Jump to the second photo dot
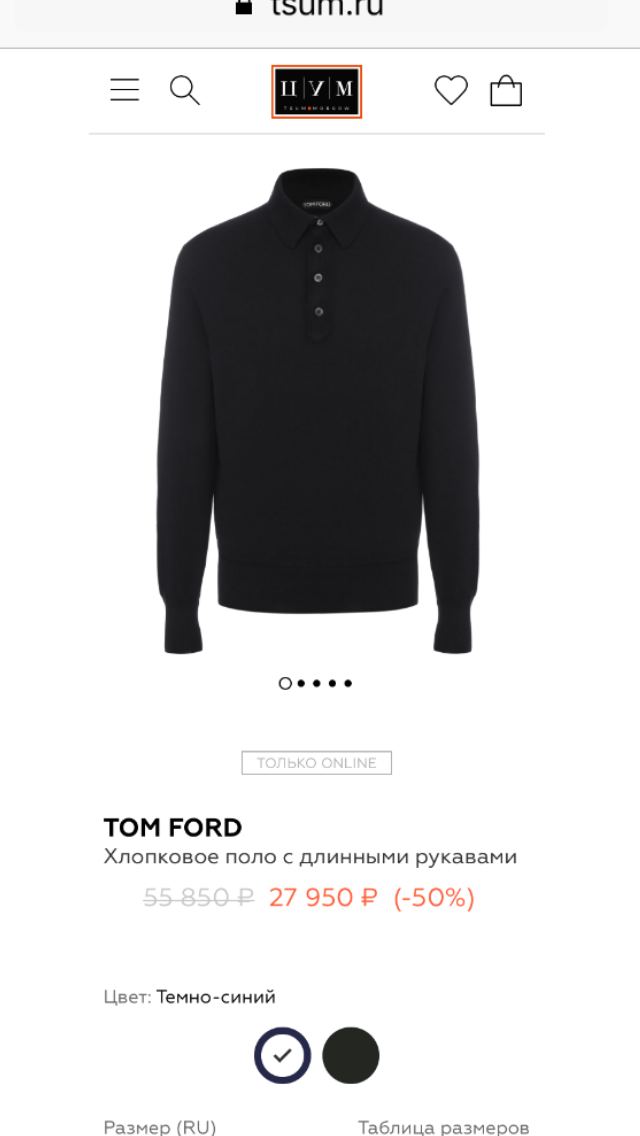 click(x=301, y=684)
